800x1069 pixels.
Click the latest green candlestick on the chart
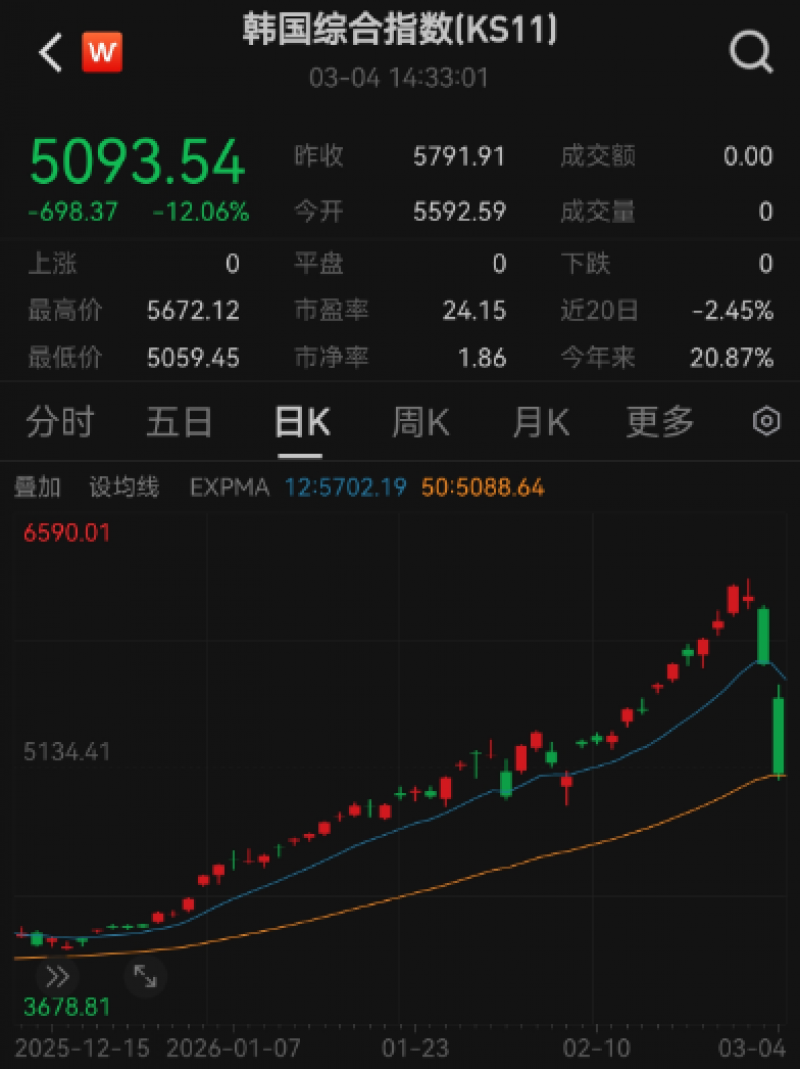(779, 730)
